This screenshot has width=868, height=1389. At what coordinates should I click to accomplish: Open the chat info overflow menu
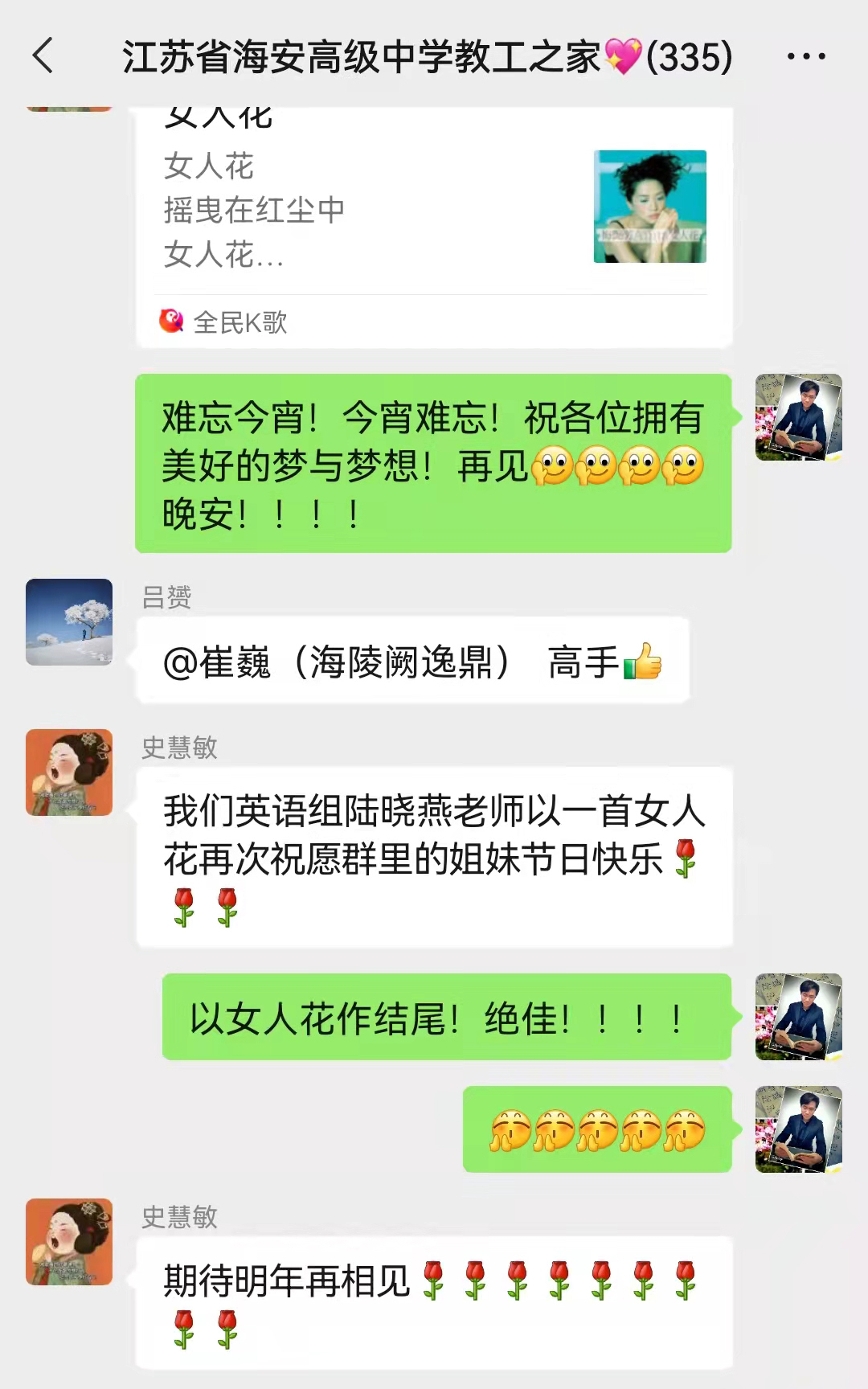[x=805, y=56]
